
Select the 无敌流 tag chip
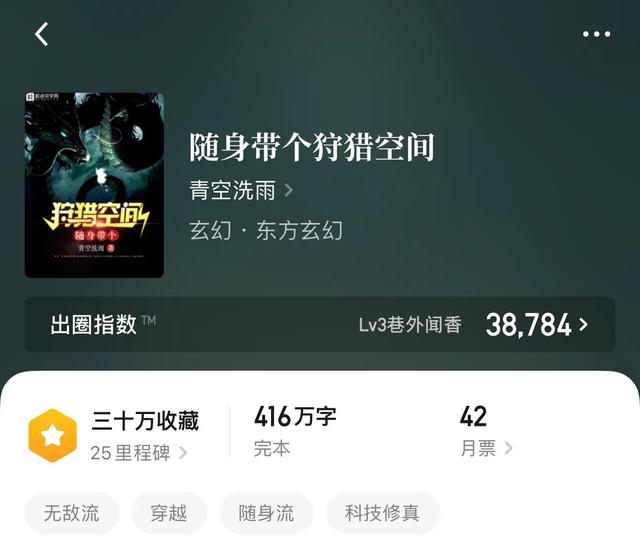[71, 514]
